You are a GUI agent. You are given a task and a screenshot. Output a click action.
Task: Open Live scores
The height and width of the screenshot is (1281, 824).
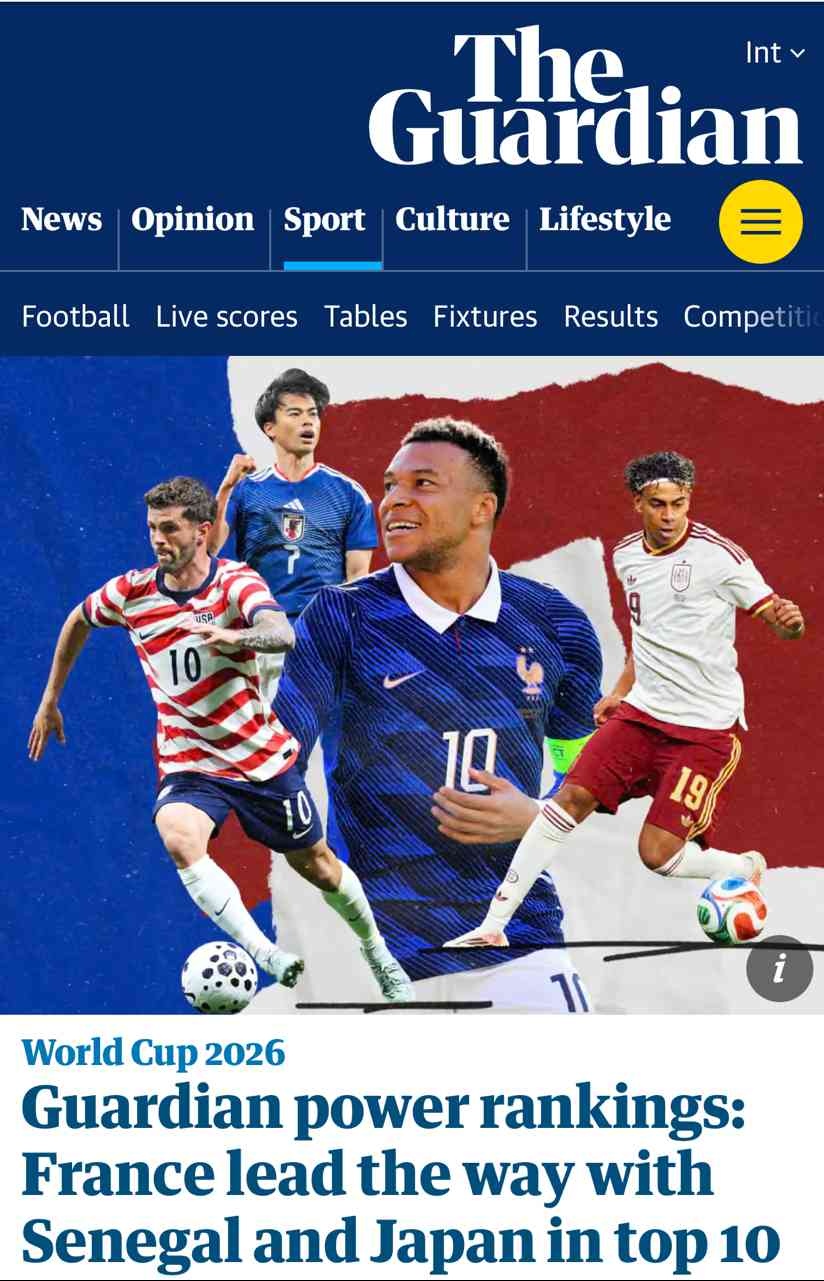(x=226, y=317)
